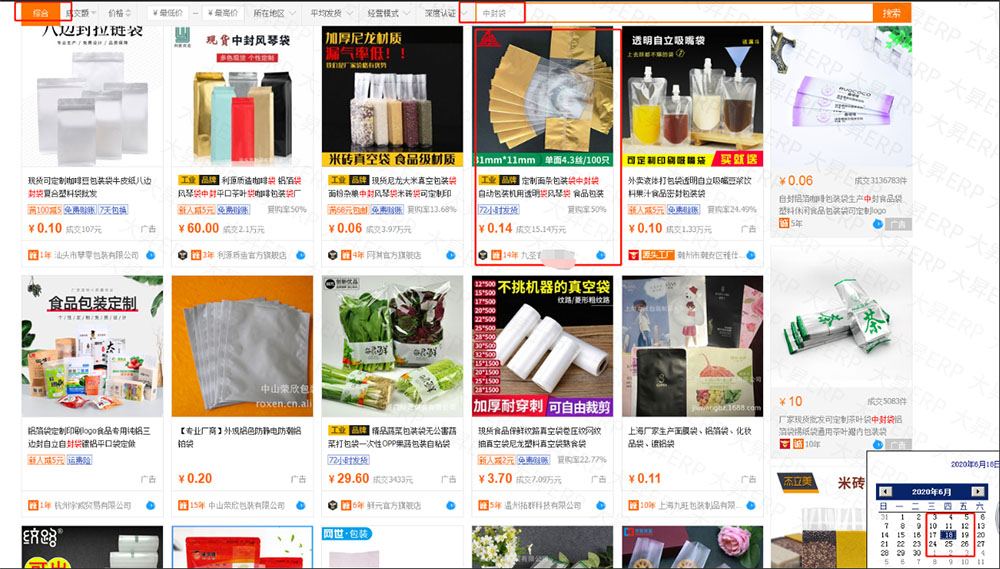1000x569 pixels.
Task: View the 米砖真空袋 product at ¥0.06
Action: (x=391, y=100)
